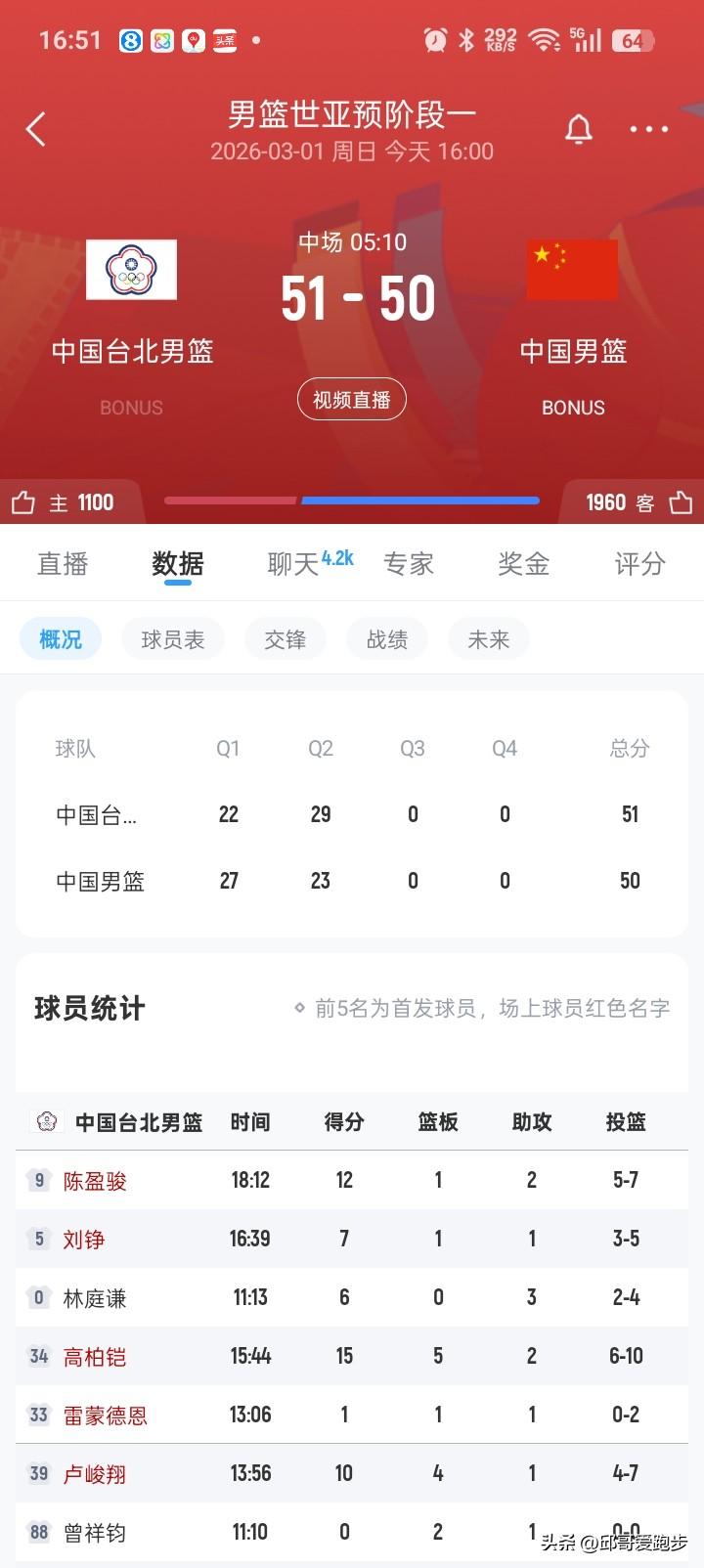Tap the Chinese Taipei team flag logo
704x1568 pixels.
[x=131, y=271]
